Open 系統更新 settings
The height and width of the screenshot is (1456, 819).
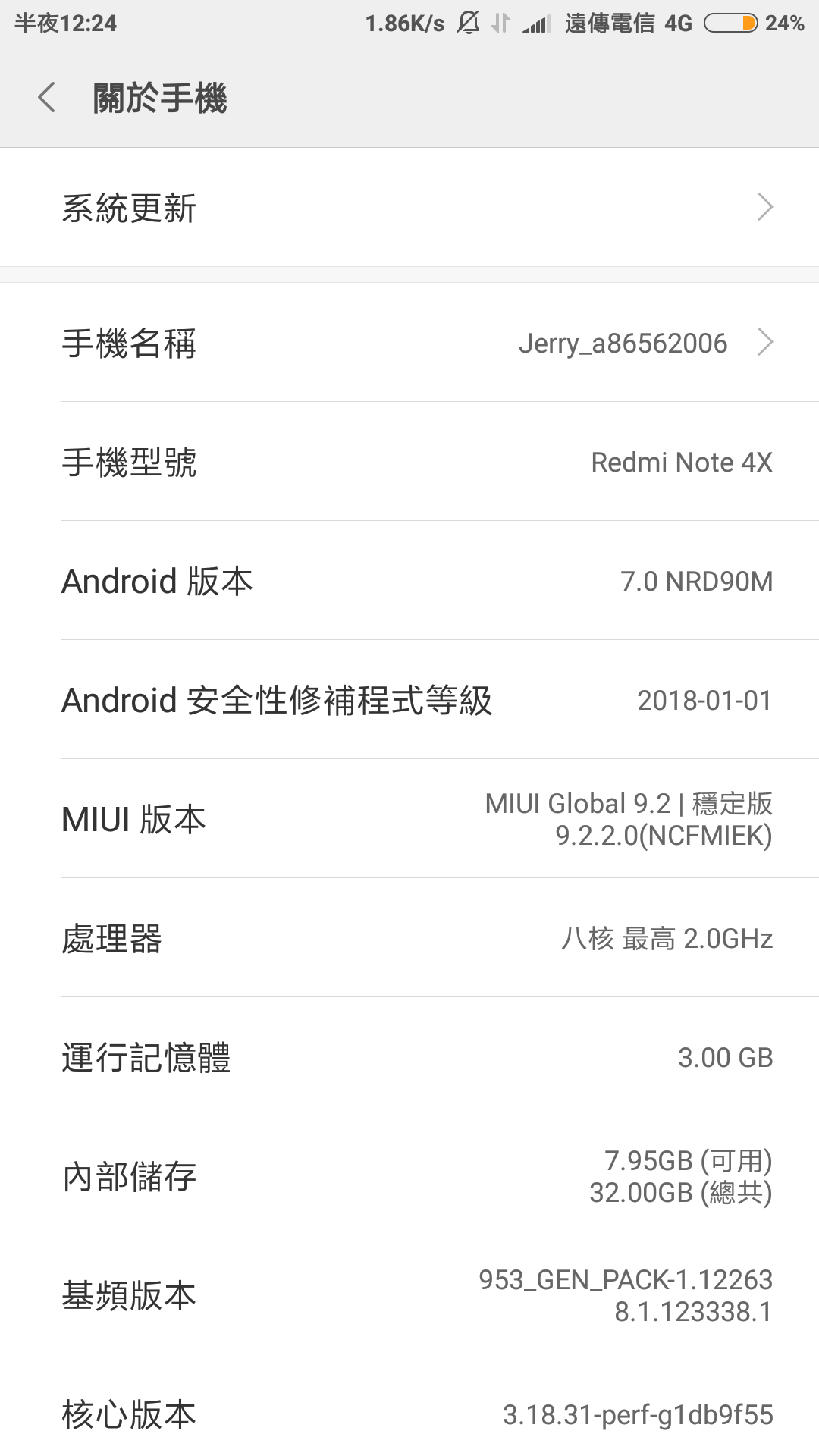[x=409, y=207]
